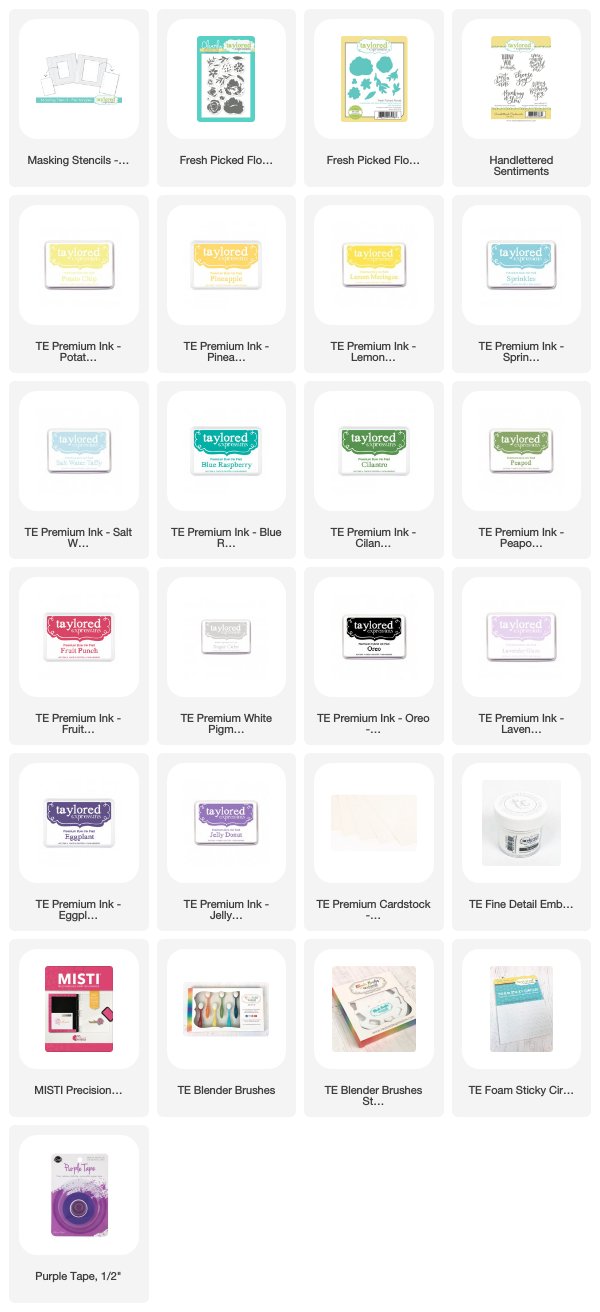
Task: Select the Peapod ink pad card
Action: [521, 469]
